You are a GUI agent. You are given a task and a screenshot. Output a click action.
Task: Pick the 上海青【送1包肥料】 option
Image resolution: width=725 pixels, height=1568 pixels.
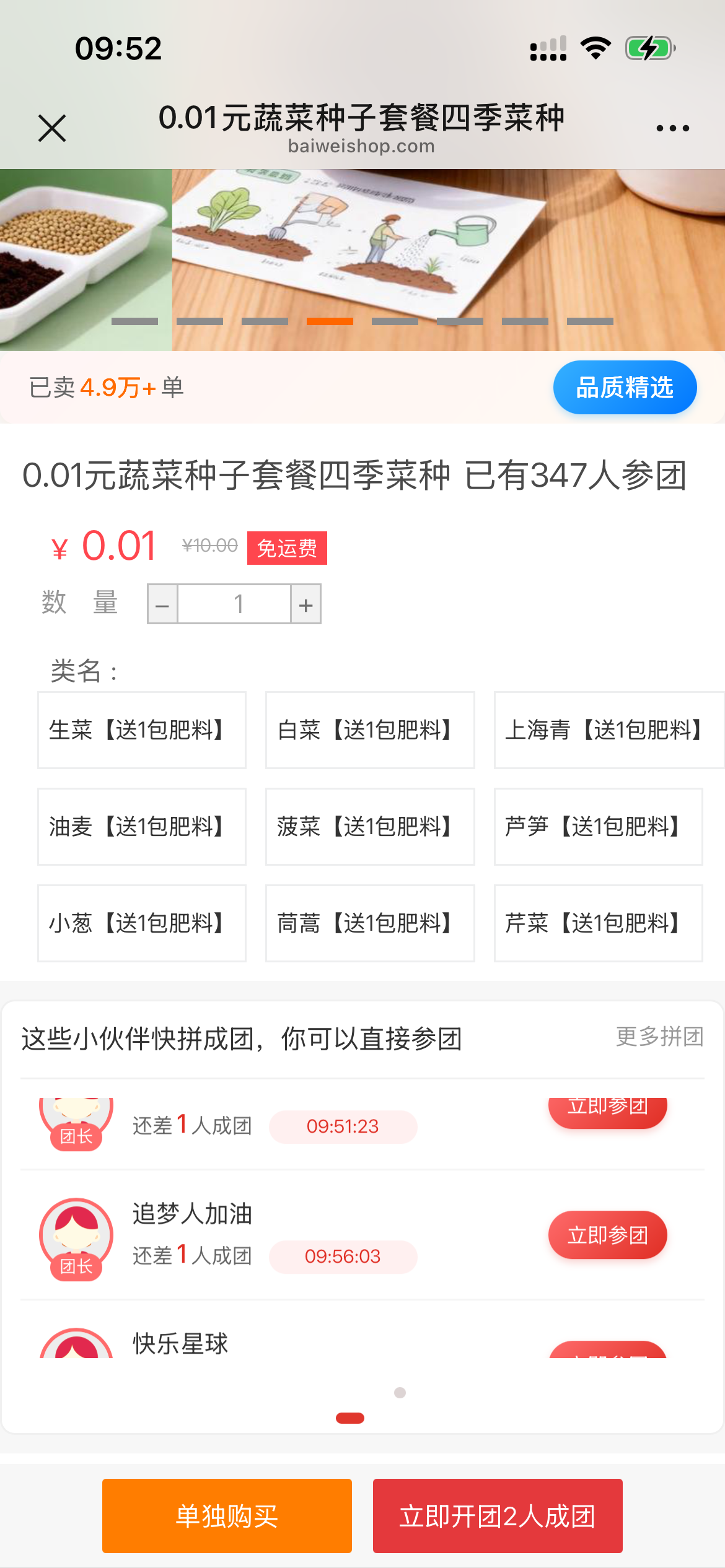click(609, 730)
